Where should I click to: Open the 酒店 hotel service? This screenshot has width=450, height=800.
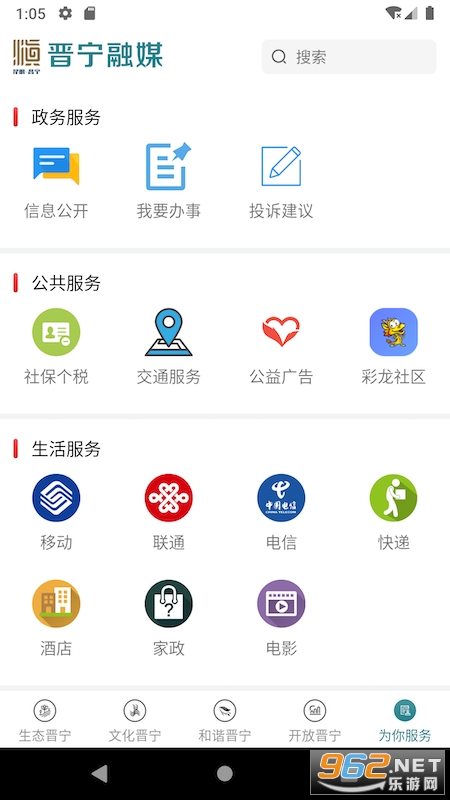tap(56, 618)
